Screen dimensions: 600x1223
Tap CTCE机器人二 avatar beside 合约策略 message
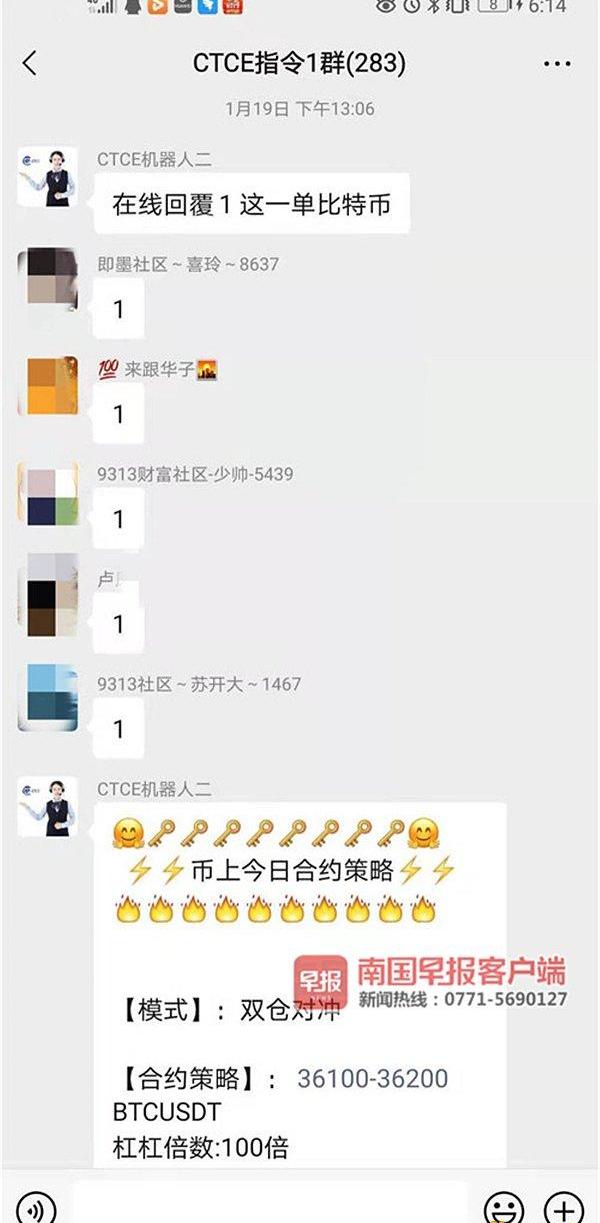[48, 806]
